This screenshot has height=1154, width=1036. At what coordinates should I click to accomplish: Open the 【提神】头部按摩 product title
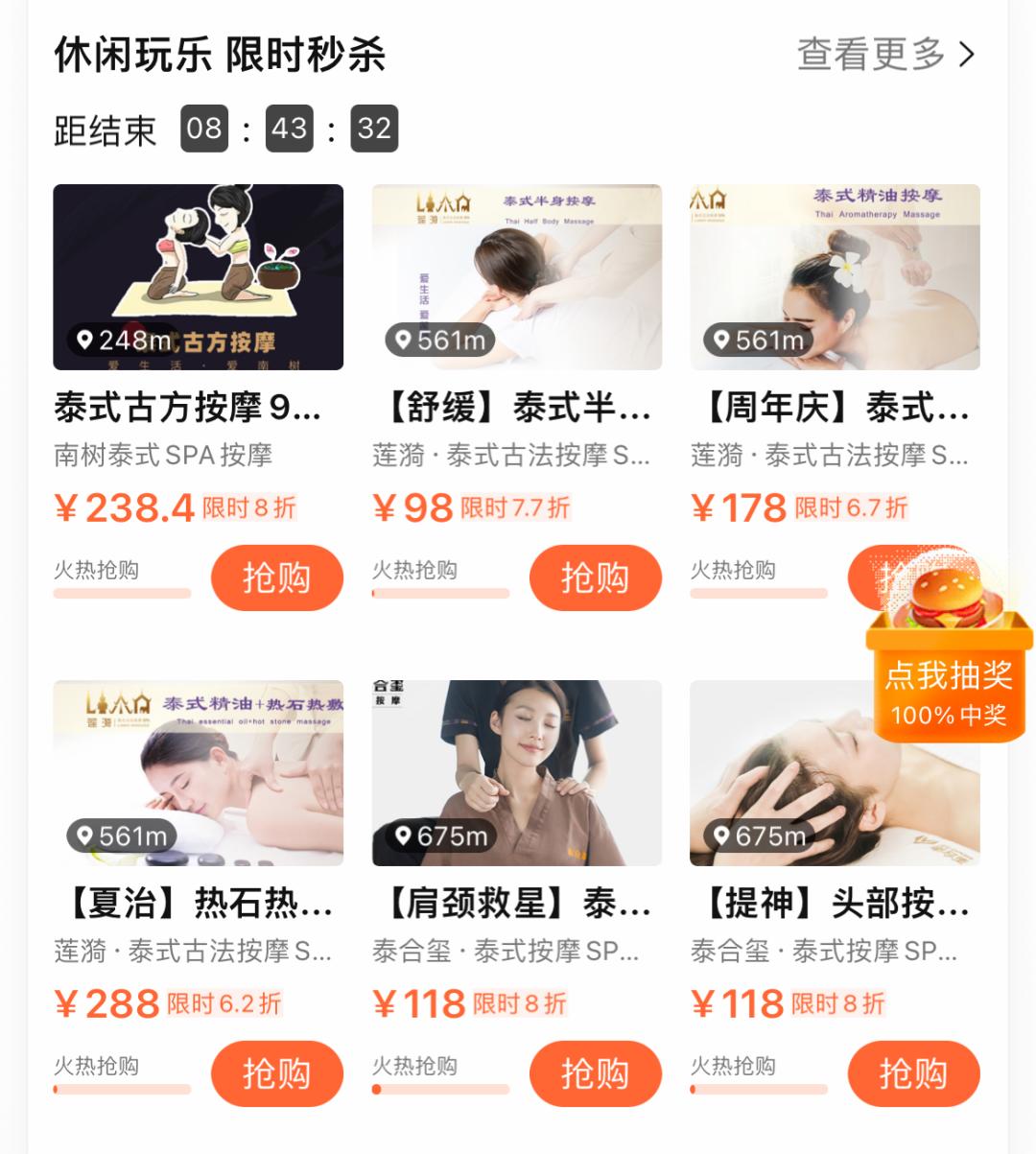pos(833,902)
